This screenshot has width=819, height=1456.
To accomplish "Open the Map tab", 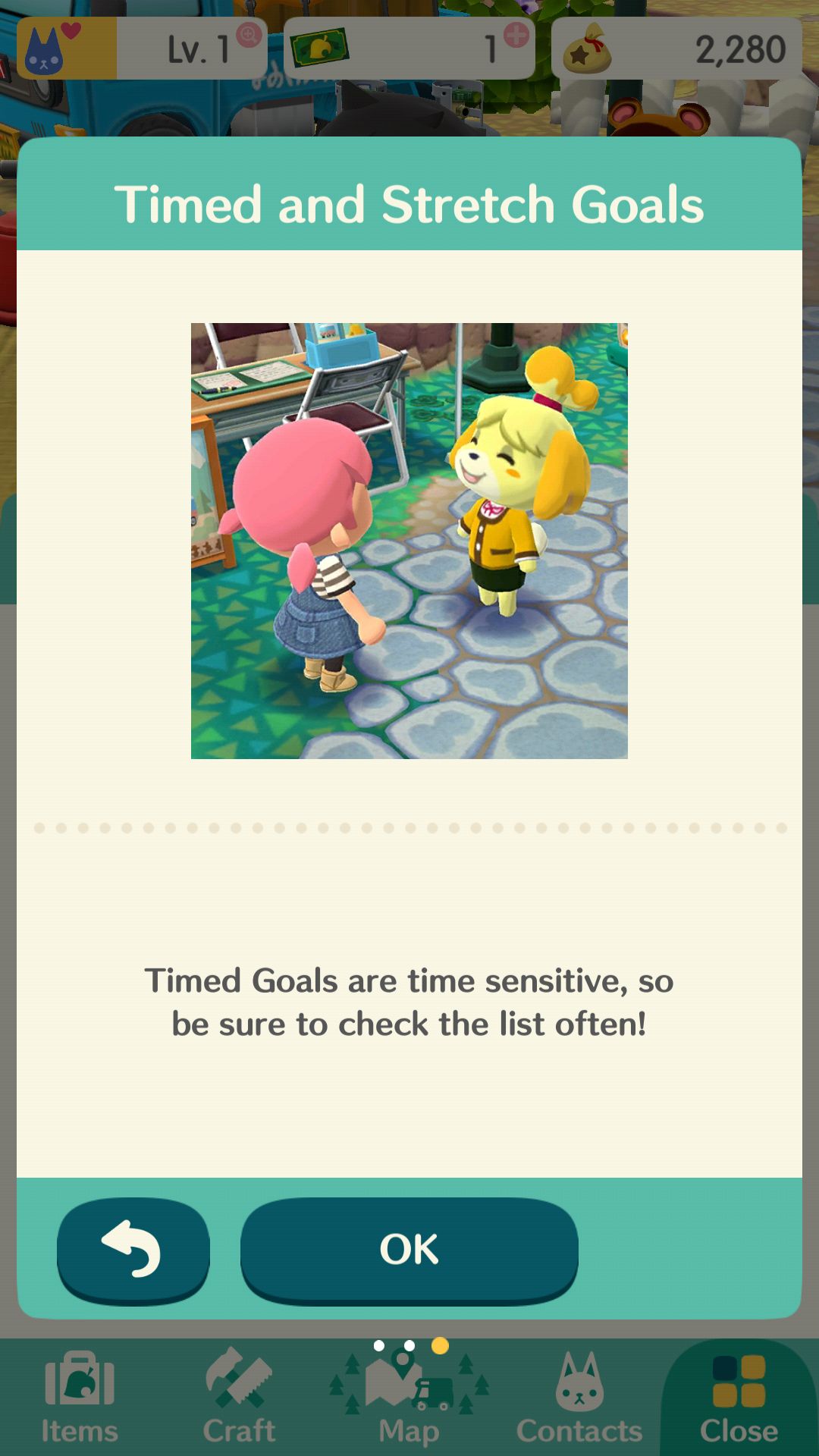I will [409, 1398].
